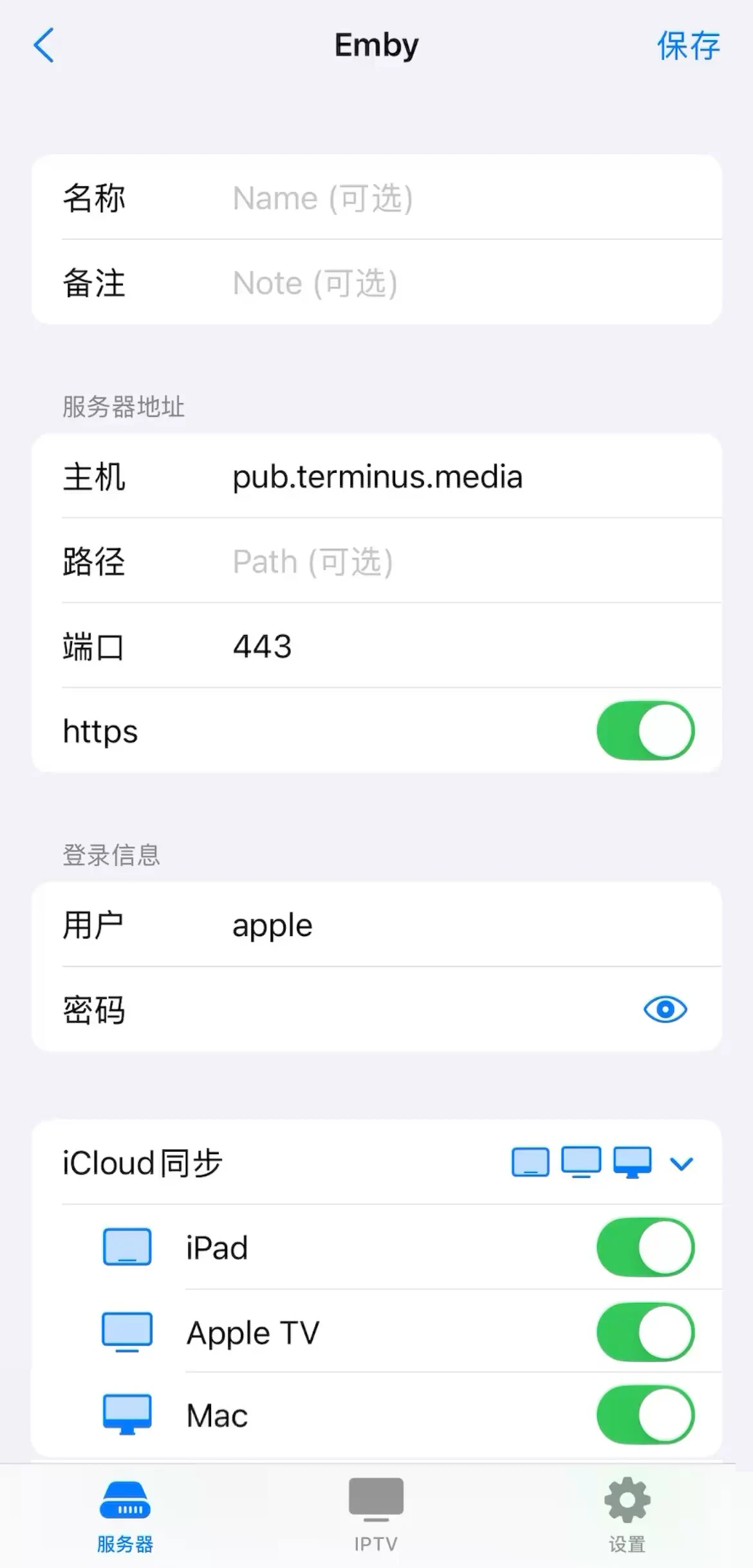Disable the https toggle
The height and width of the screenshot is (1568, 753).
point(644,731)
